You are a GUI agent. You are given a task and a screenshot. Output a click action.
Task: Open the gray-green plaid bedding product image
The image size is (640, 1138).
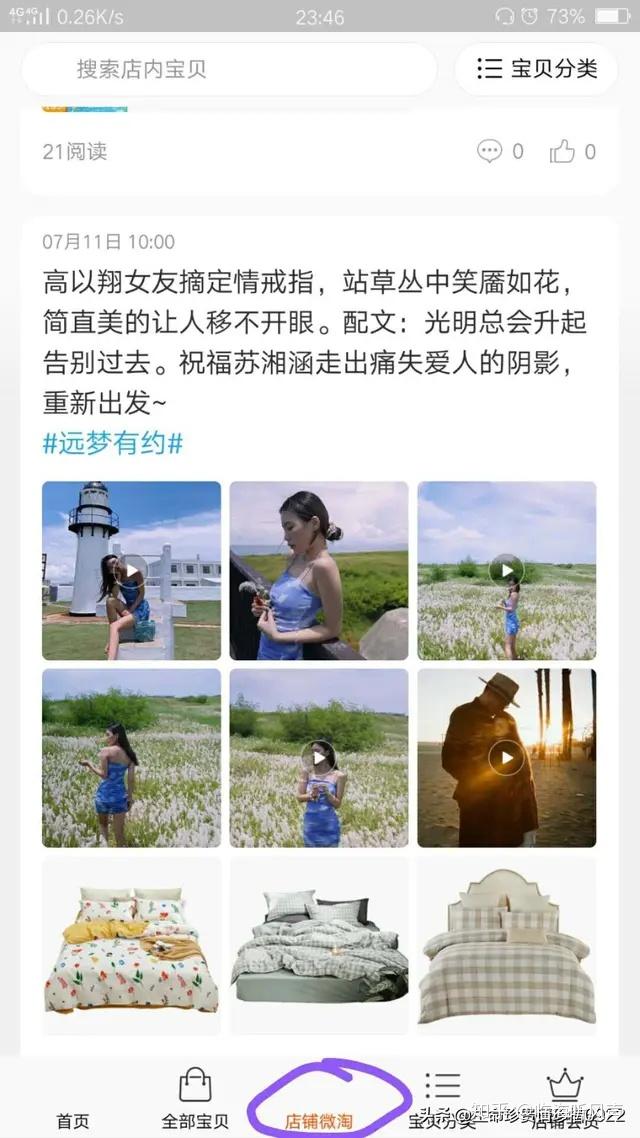319,946
